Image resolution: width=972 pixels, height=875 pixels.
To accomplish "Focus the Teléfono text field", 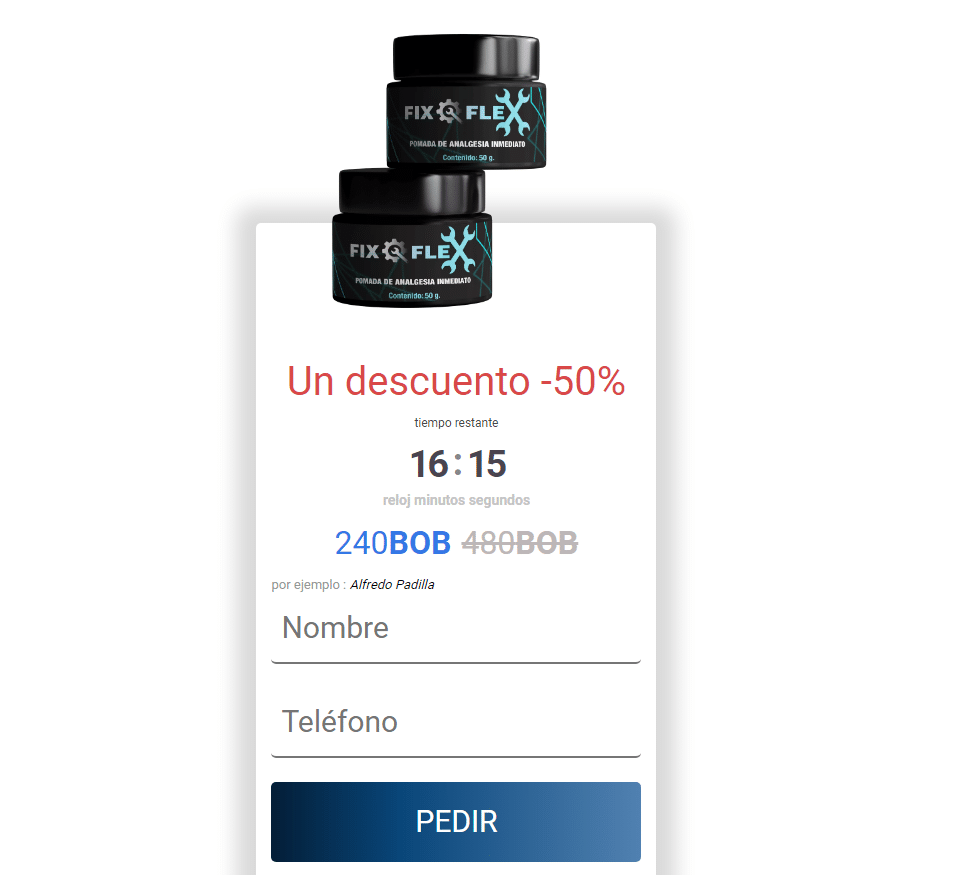I will (x=455, y=722).
